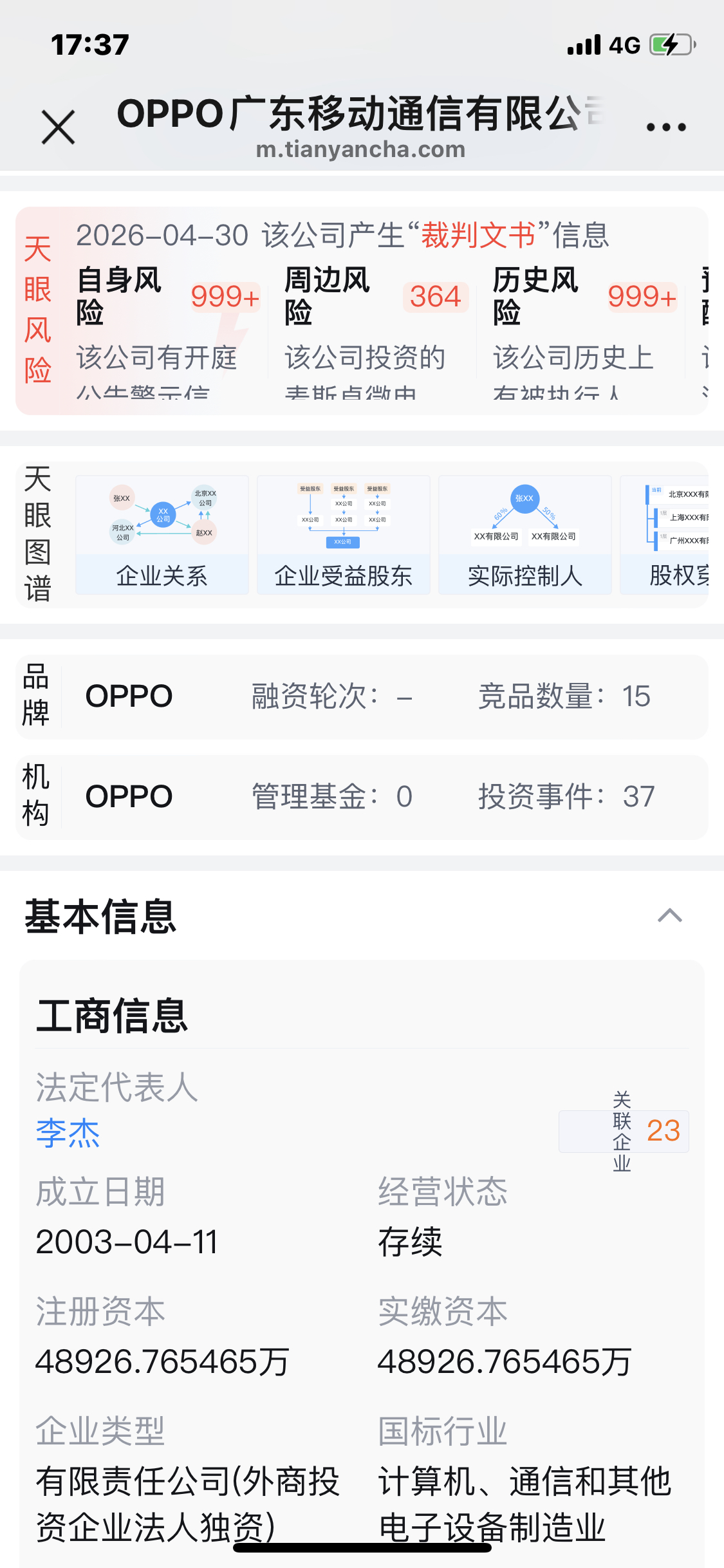Screen dimensions: 724x1568
Task: View the 23 关联企业 badge
Action: pyautogui.click(x=624, y=1131)
